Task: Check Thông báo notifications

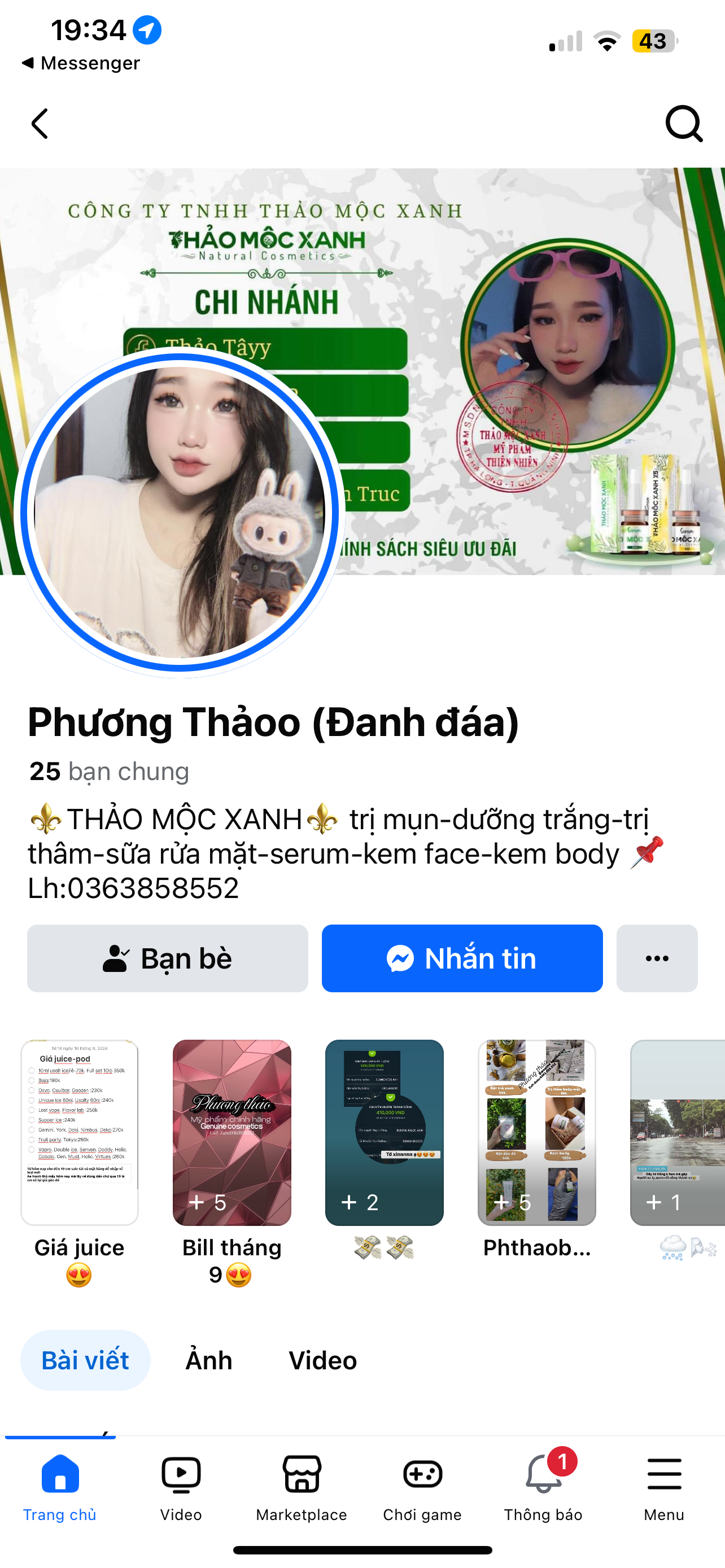Action: 543,1486
